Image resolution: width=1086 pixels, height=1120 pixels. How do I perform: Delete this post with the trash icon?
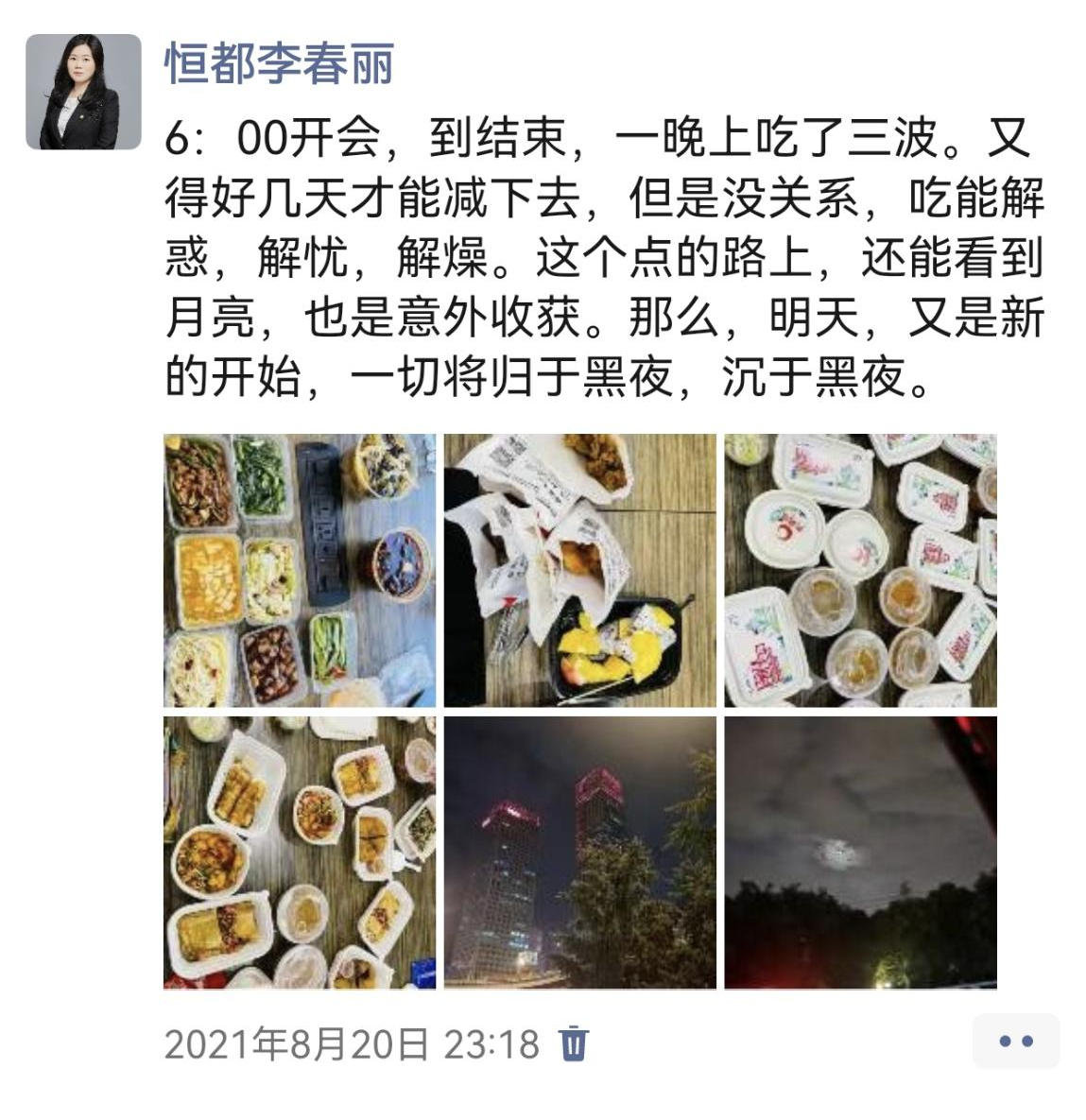[574, 1043]
